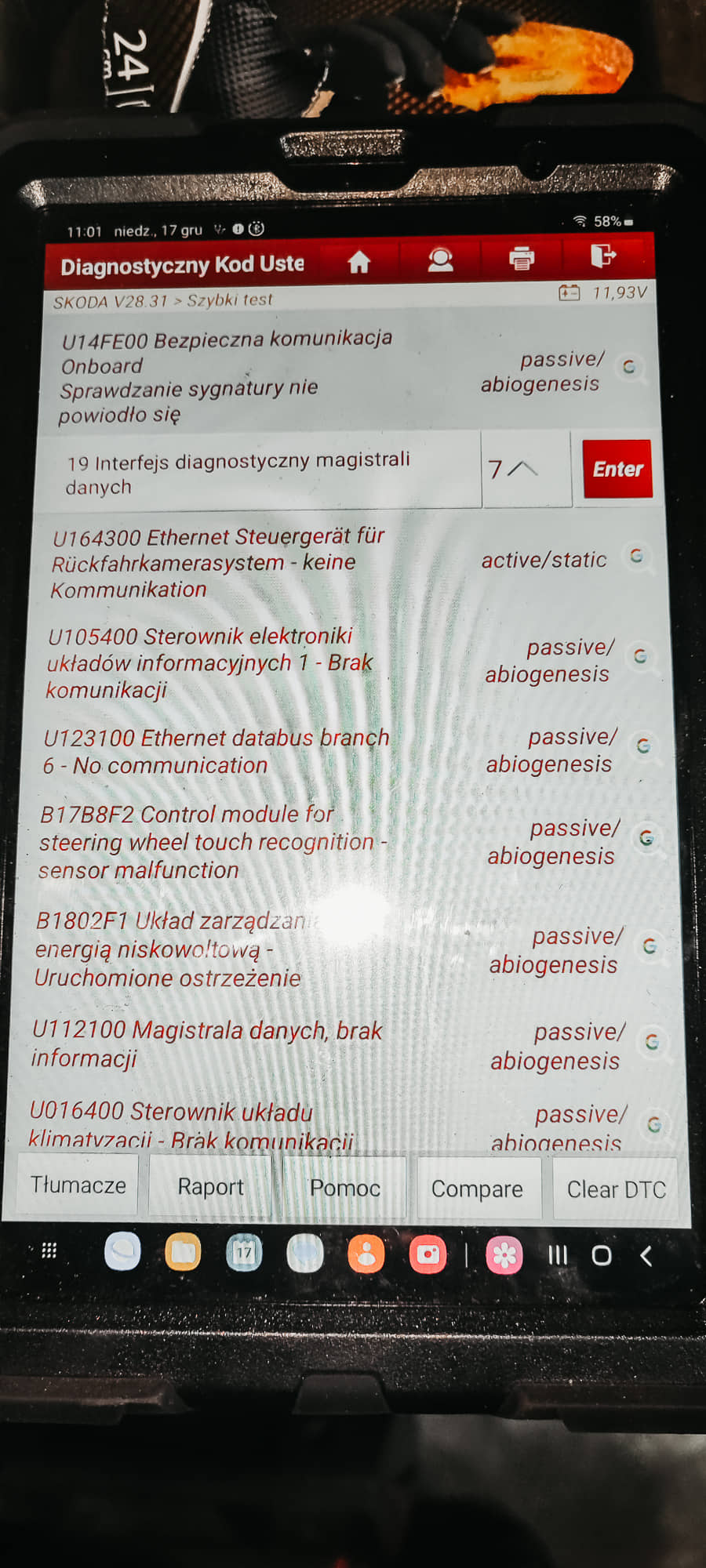Tap the Tłumacze button
The width and height of the screenshot is (706, 1568).
[78, 1185]
